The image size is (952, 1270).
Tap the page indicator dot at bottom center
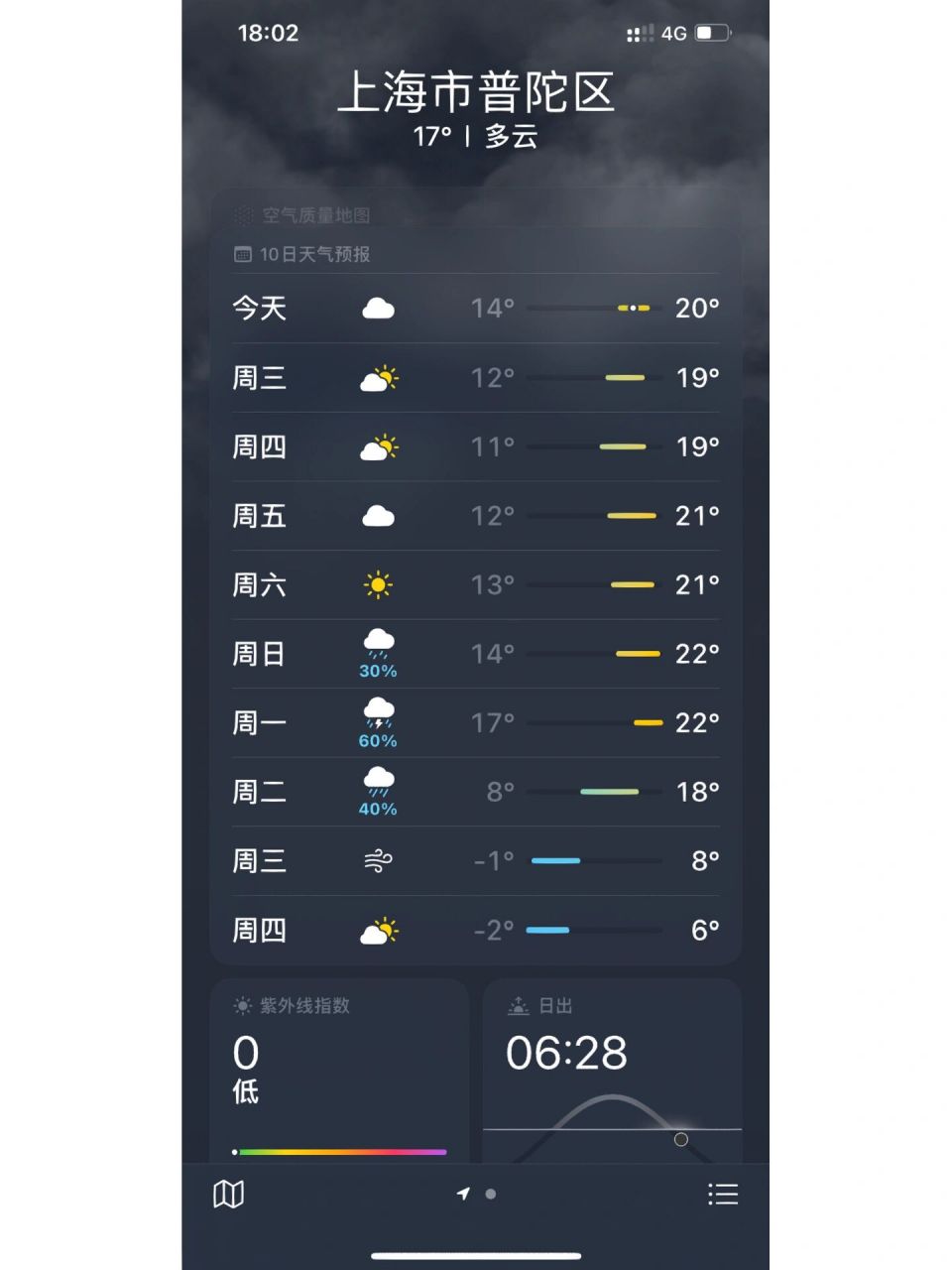[490, 1196]
